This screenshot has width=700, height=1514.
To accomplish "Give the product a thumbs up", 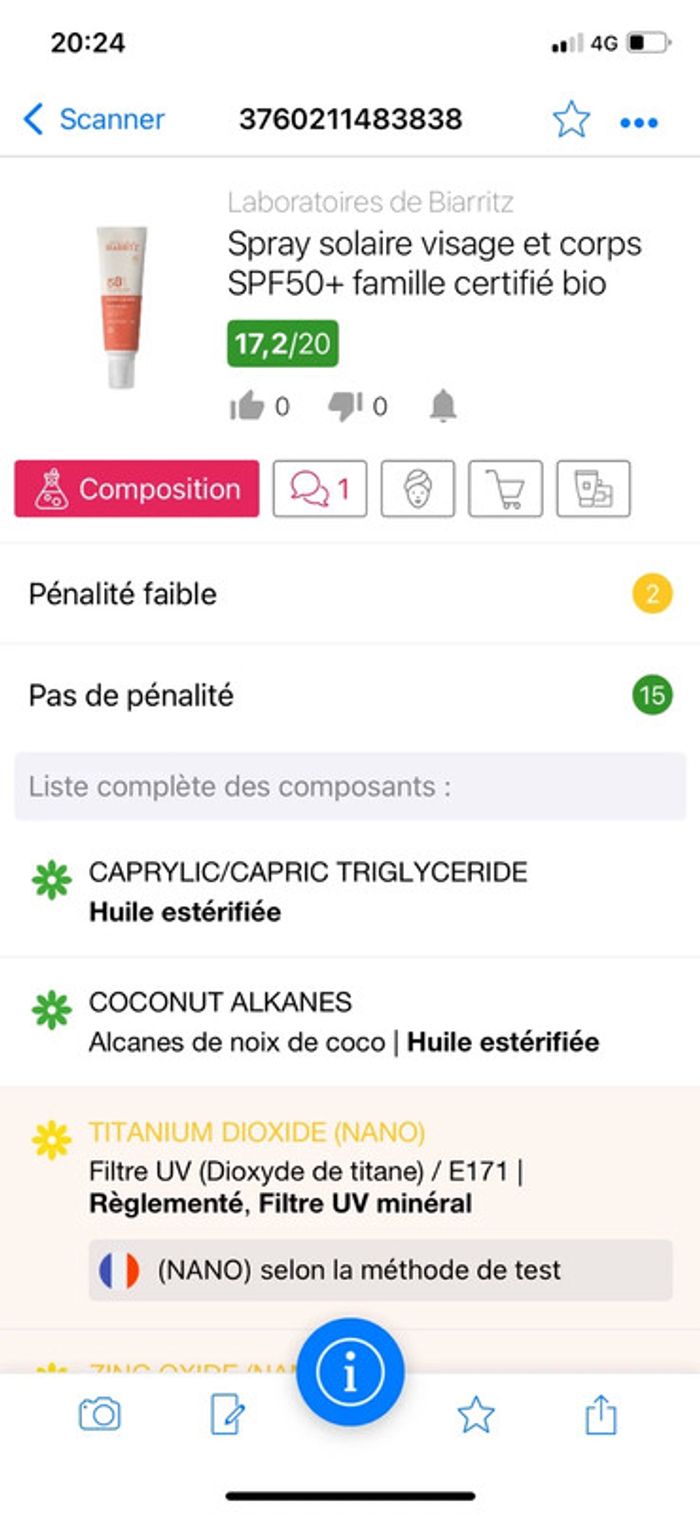I will point(246,406).
